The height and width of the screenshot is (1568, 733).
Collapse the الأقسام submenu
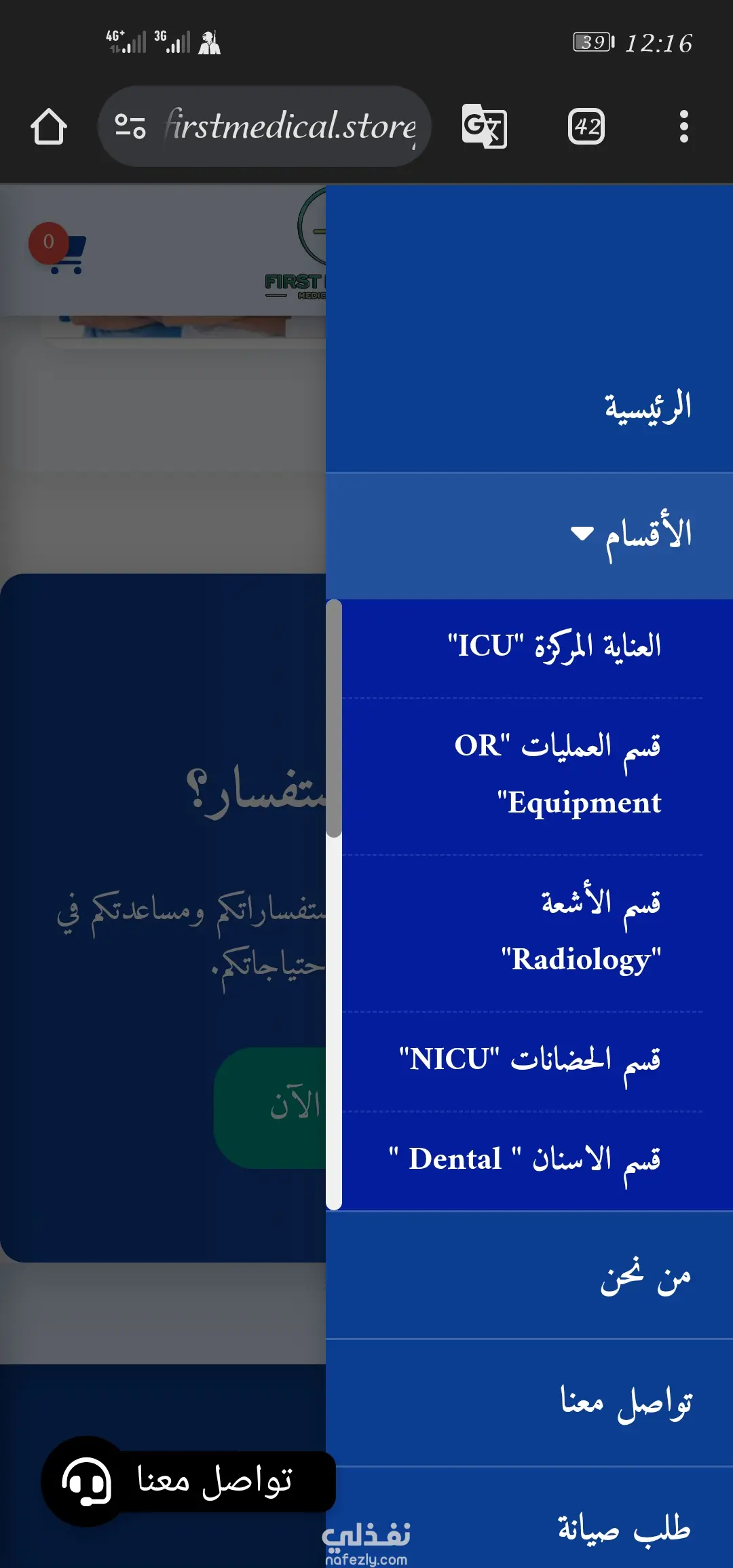pos(631,535)
